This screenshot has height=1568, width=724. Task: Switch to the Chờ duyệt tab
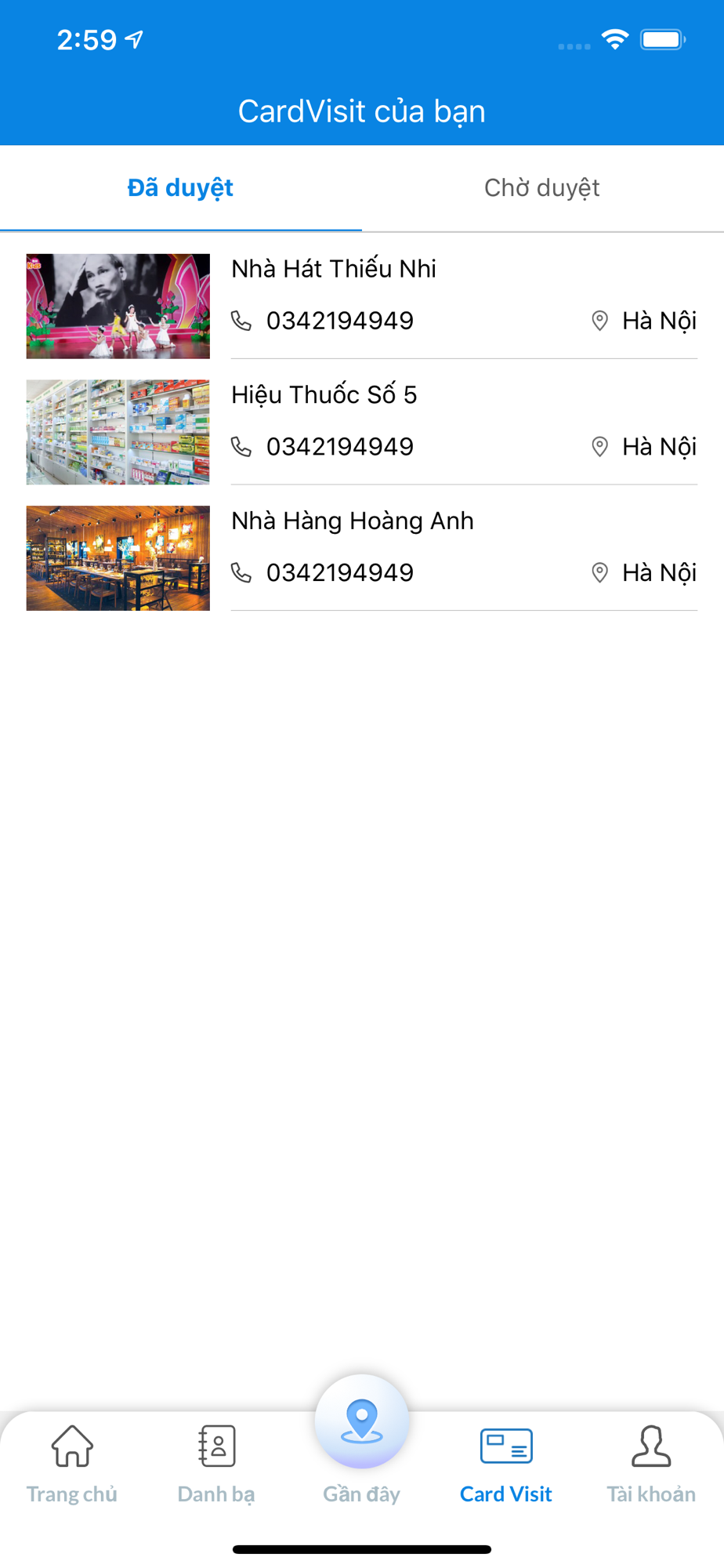[x=541, y=188]
